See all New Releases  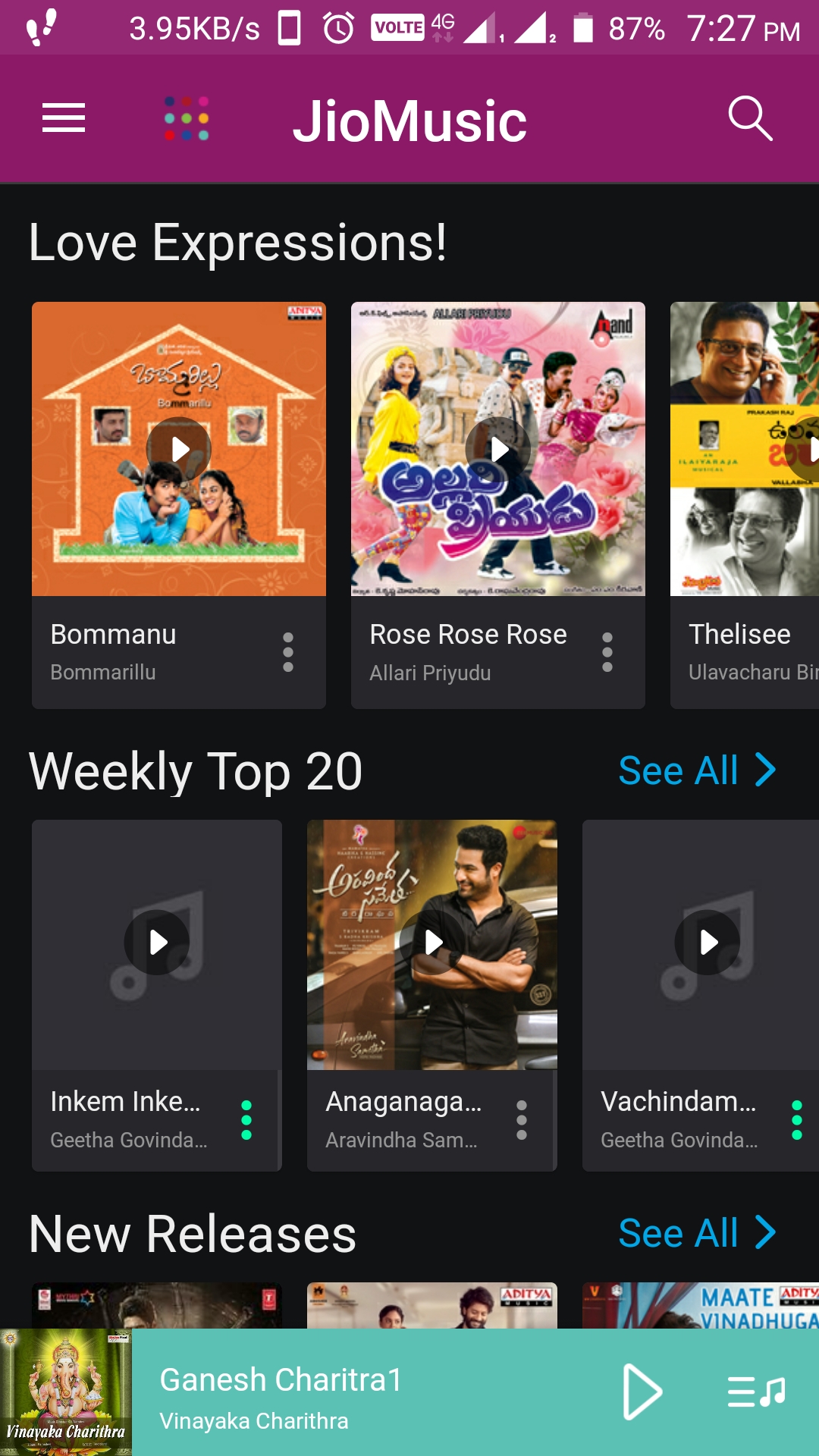tap(696, 1233)
